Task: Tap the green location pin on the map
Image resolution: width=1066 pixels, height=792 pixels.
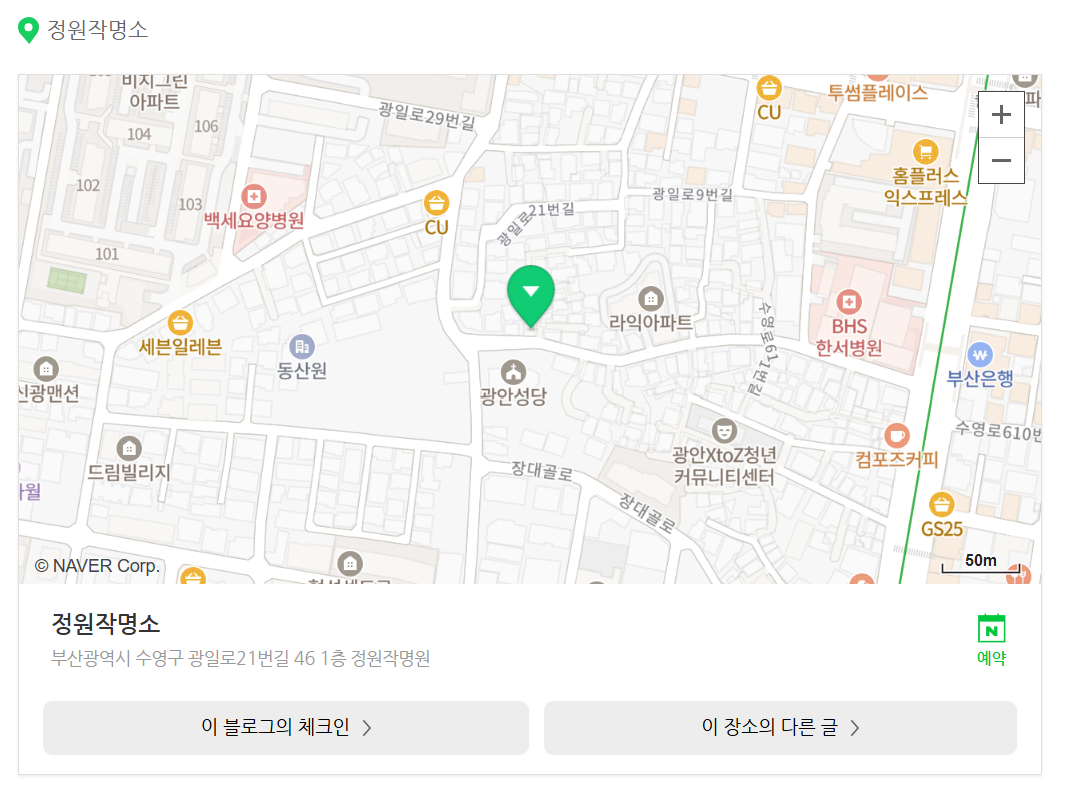Action: pos(531,296)
